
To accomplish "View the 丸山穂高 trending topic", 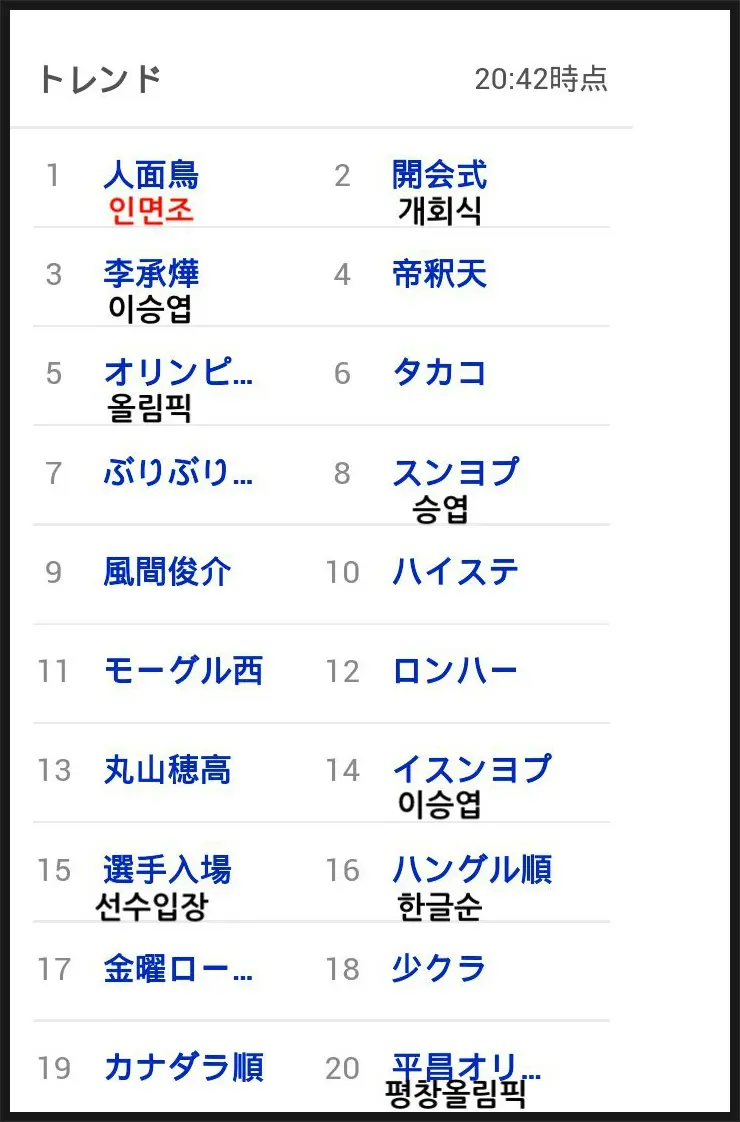I will pos(167,770).
